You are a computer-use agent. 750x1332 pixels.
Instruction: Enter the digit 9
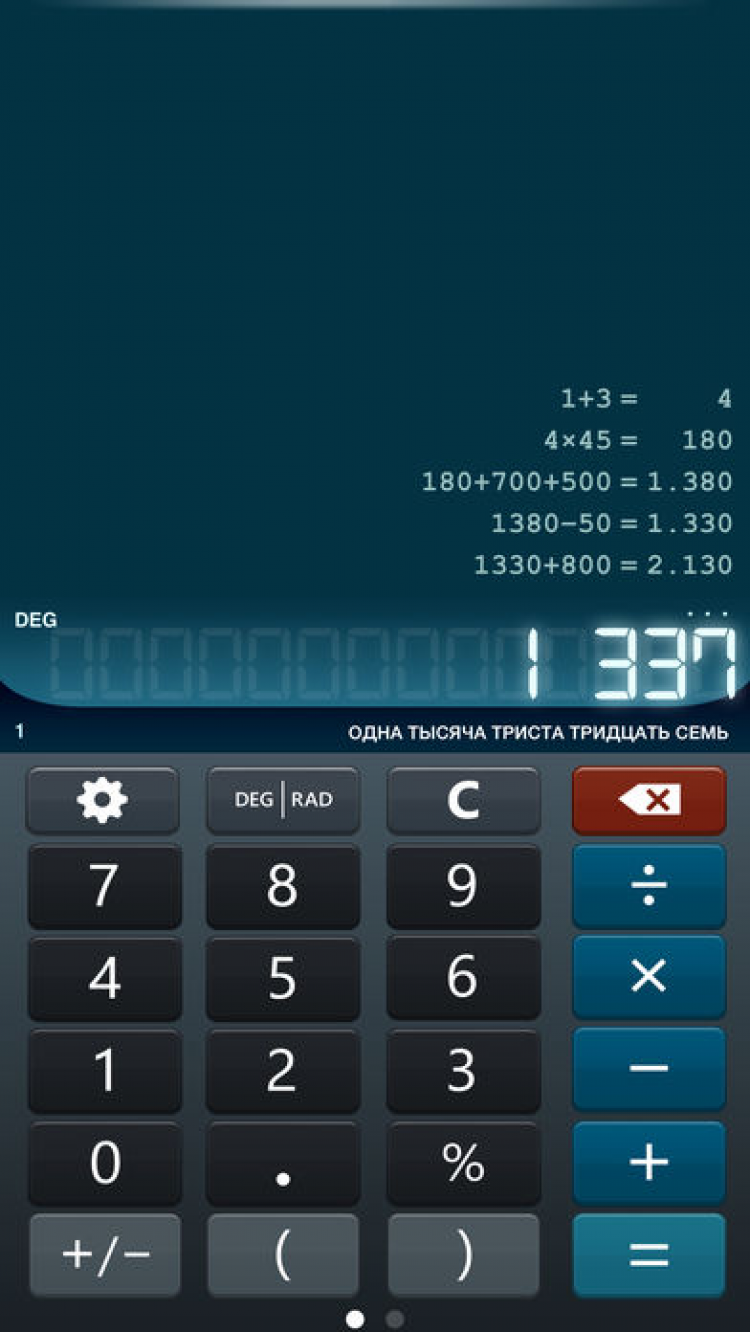[x=463, y=886]
